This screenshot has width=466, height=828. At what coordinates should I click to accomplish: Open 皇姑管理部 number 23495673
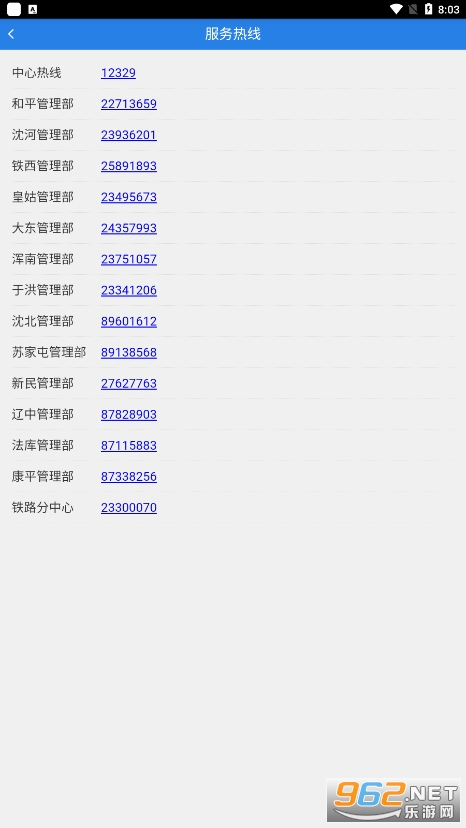(x=129, y=197)
